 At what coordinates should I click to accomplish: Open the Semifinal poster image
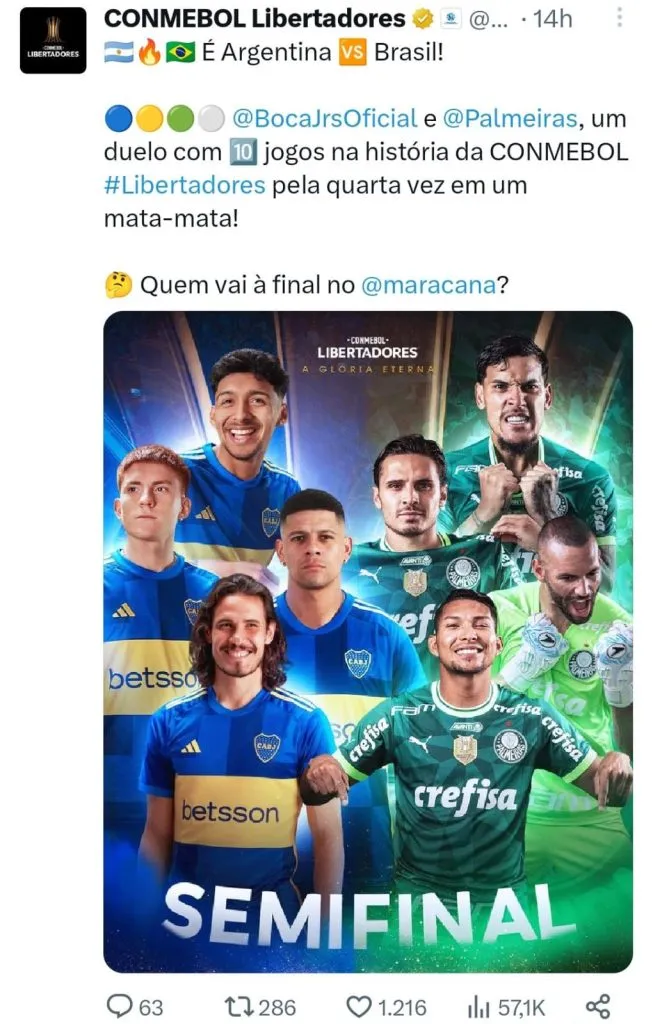tap(367, 640)
